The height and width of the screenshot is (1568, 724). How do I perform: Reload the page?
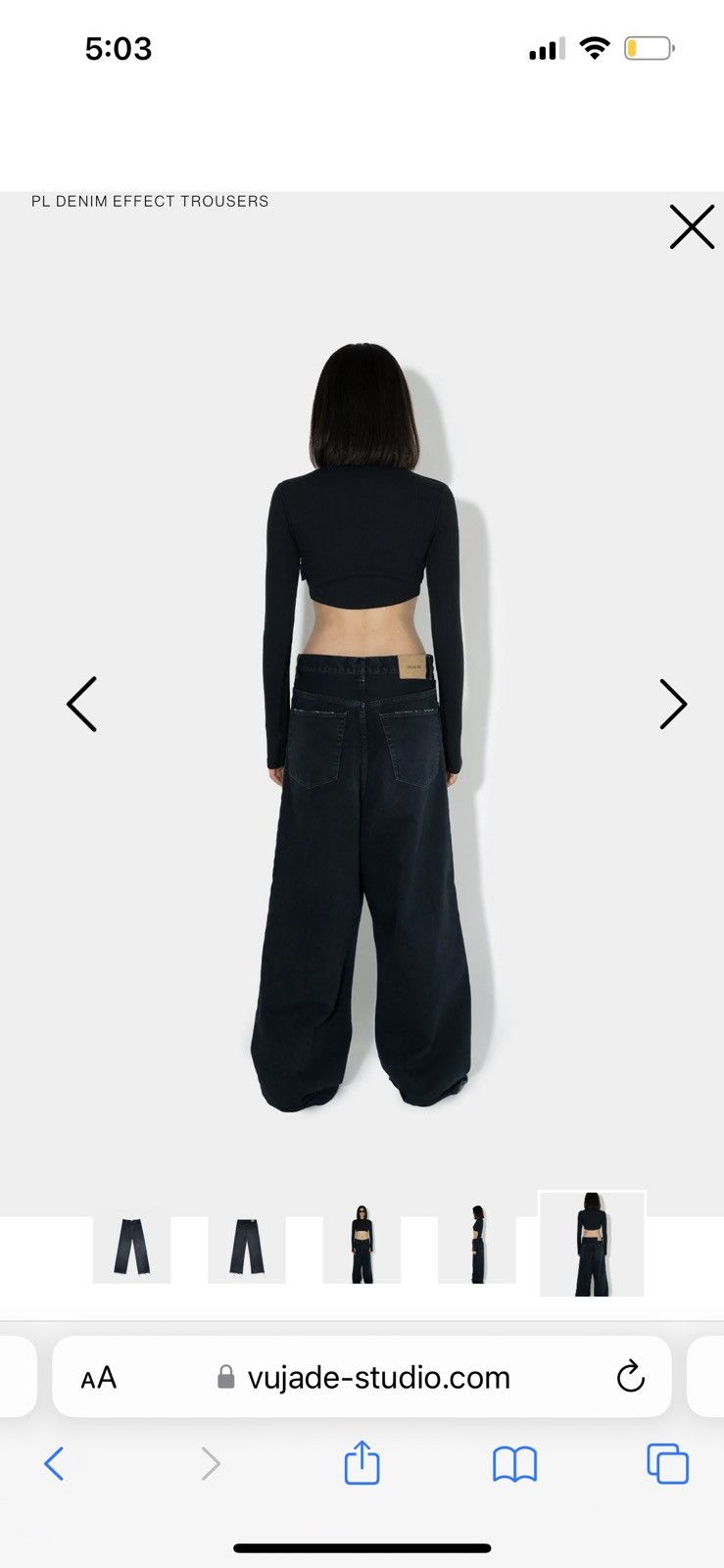(x=631, y=1376)
